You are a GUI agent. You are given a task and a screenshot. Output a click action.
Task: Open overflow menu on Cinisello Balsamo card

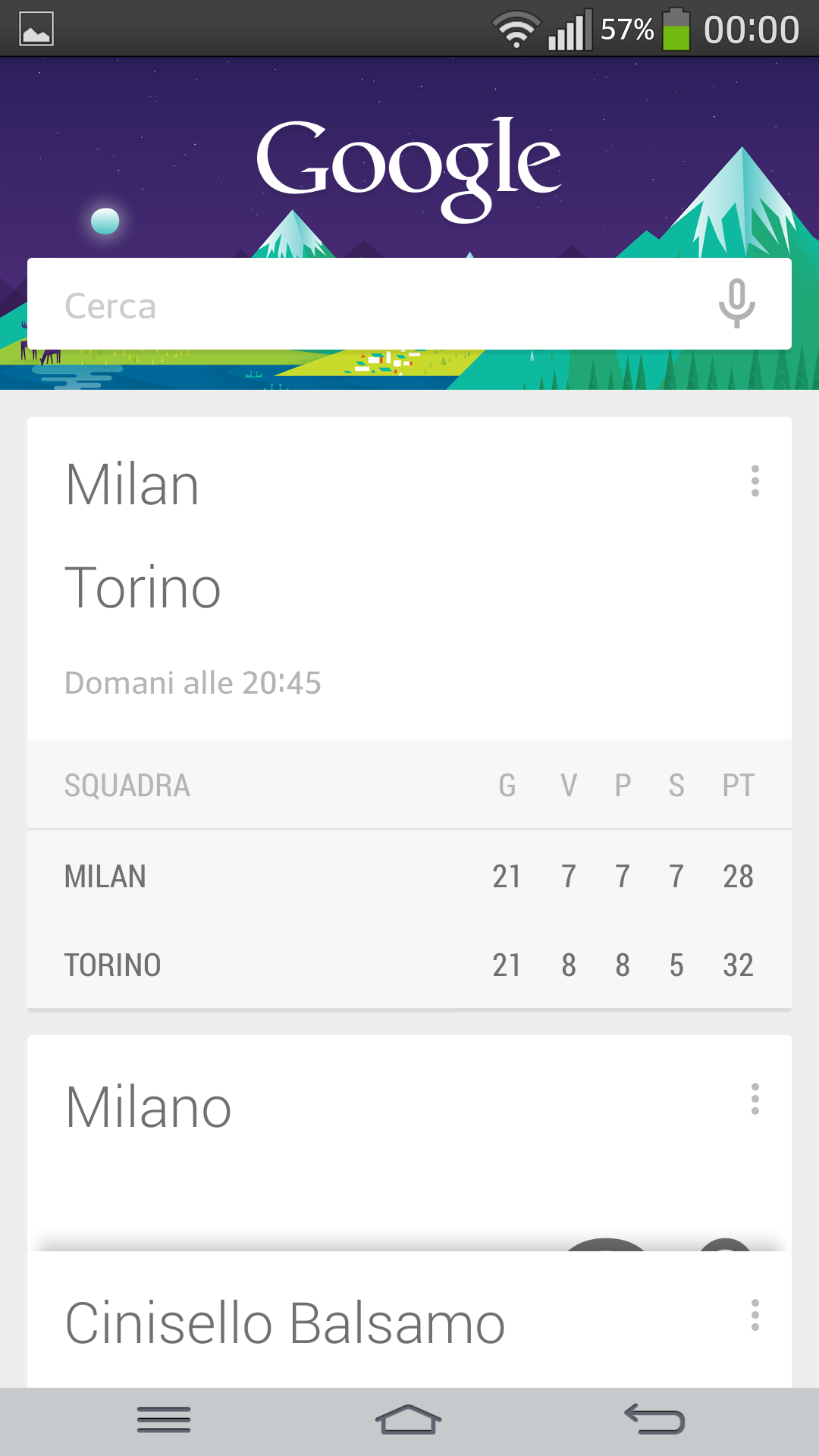pyautogui.click(x=755, y=1315)
